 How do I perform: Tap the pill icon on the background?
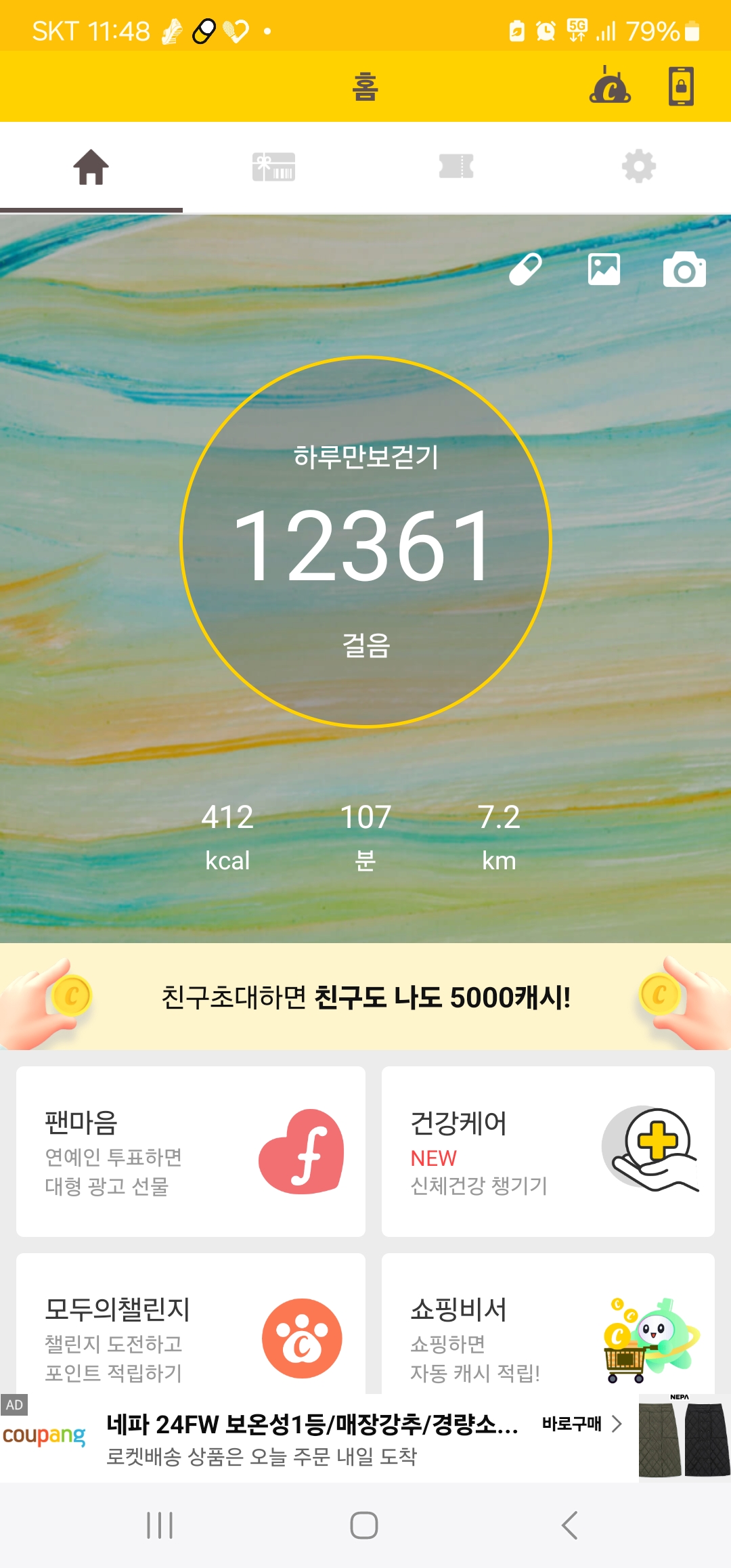(x=525, y=269)
